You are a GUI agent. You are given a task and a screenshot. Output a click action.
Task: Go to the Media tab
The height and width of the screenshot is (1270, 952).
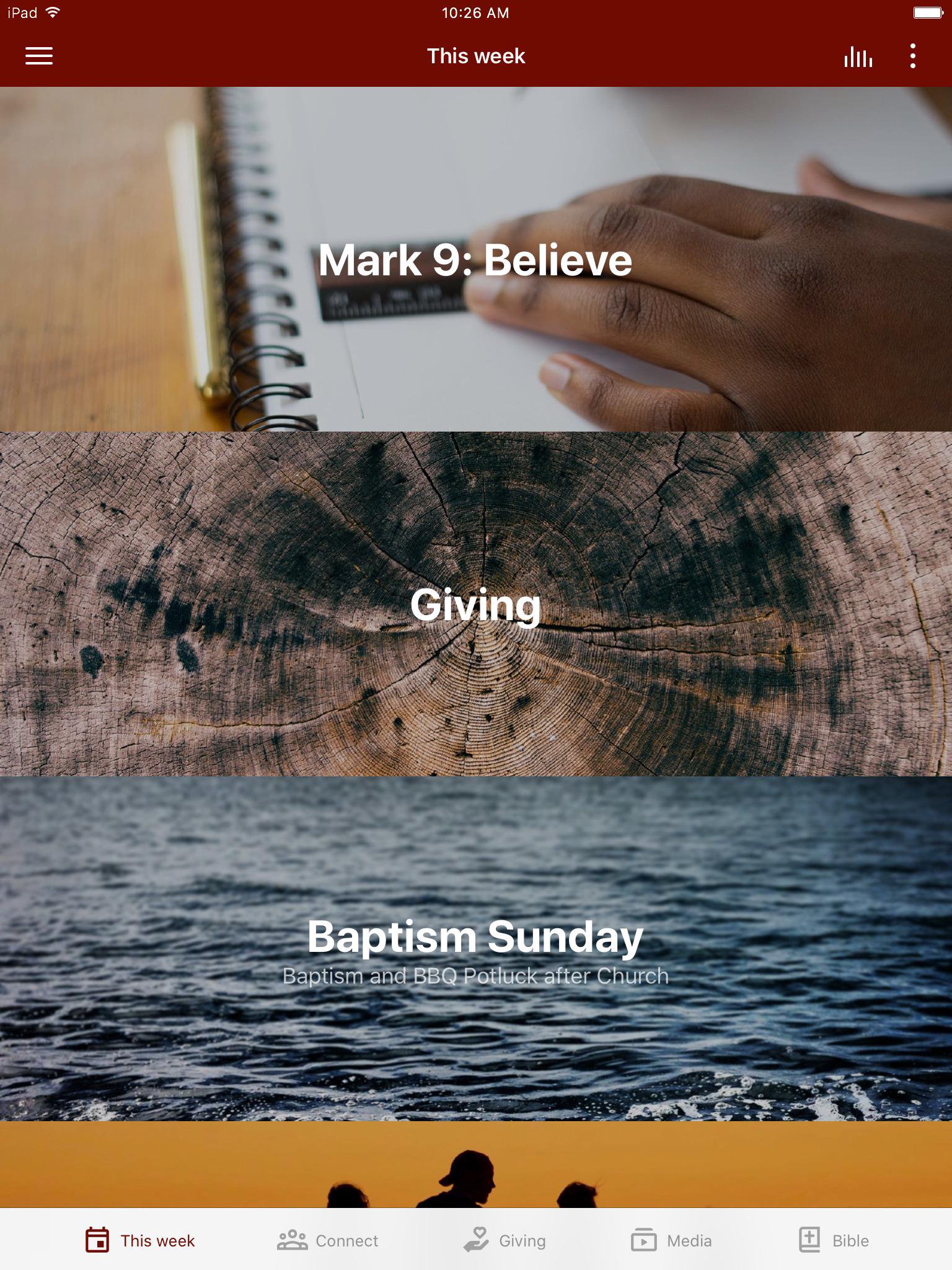pyautogui.click(x=671, y=1240)
